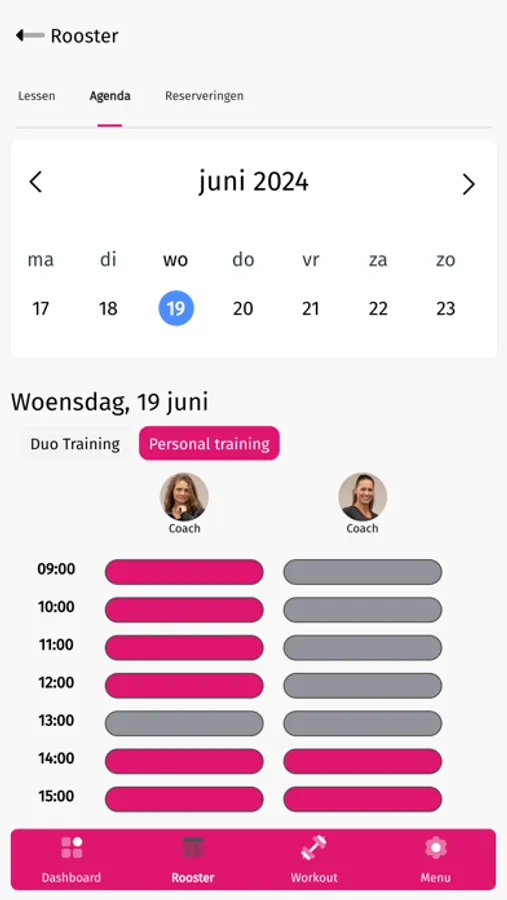This screenshot has width=507, height=900.
Task: Book the 09:00 slot with the first coach
Action: (184, 572)
